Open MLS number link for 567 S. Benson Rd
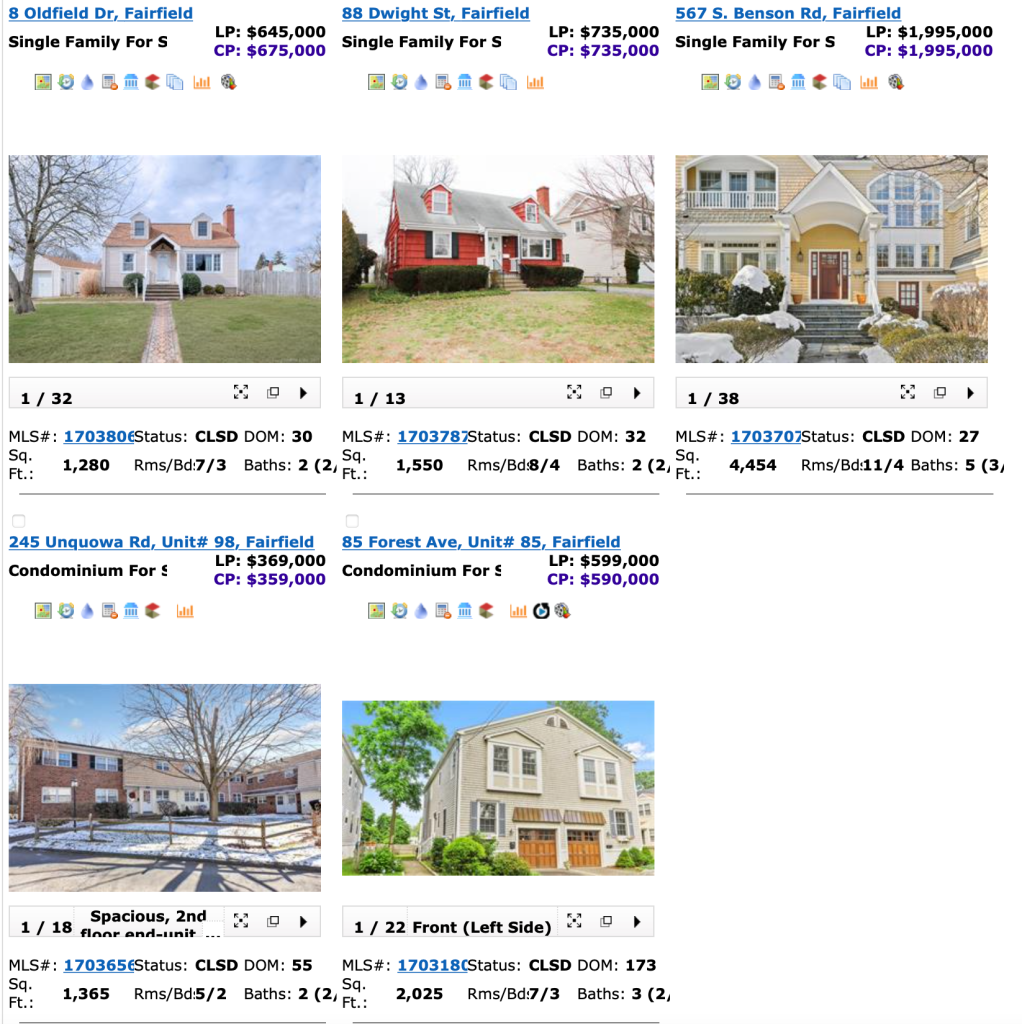This screenshot has width=1022, height=1024. tap(765, 437)
